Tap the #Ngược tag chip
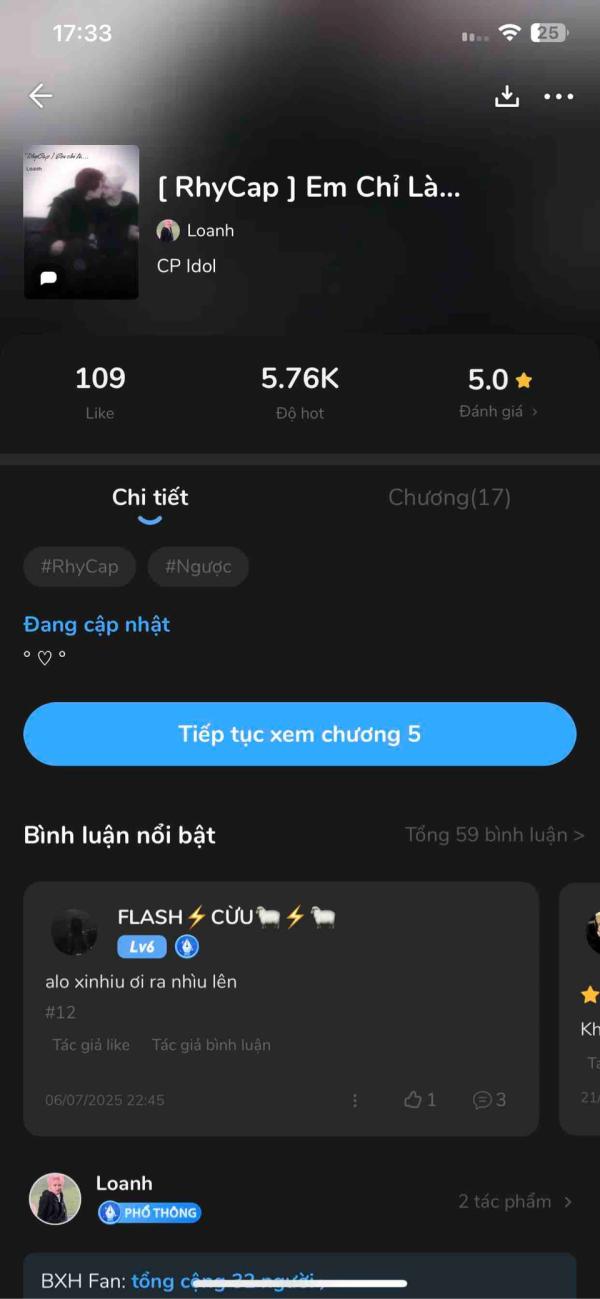 pos(198,567)
